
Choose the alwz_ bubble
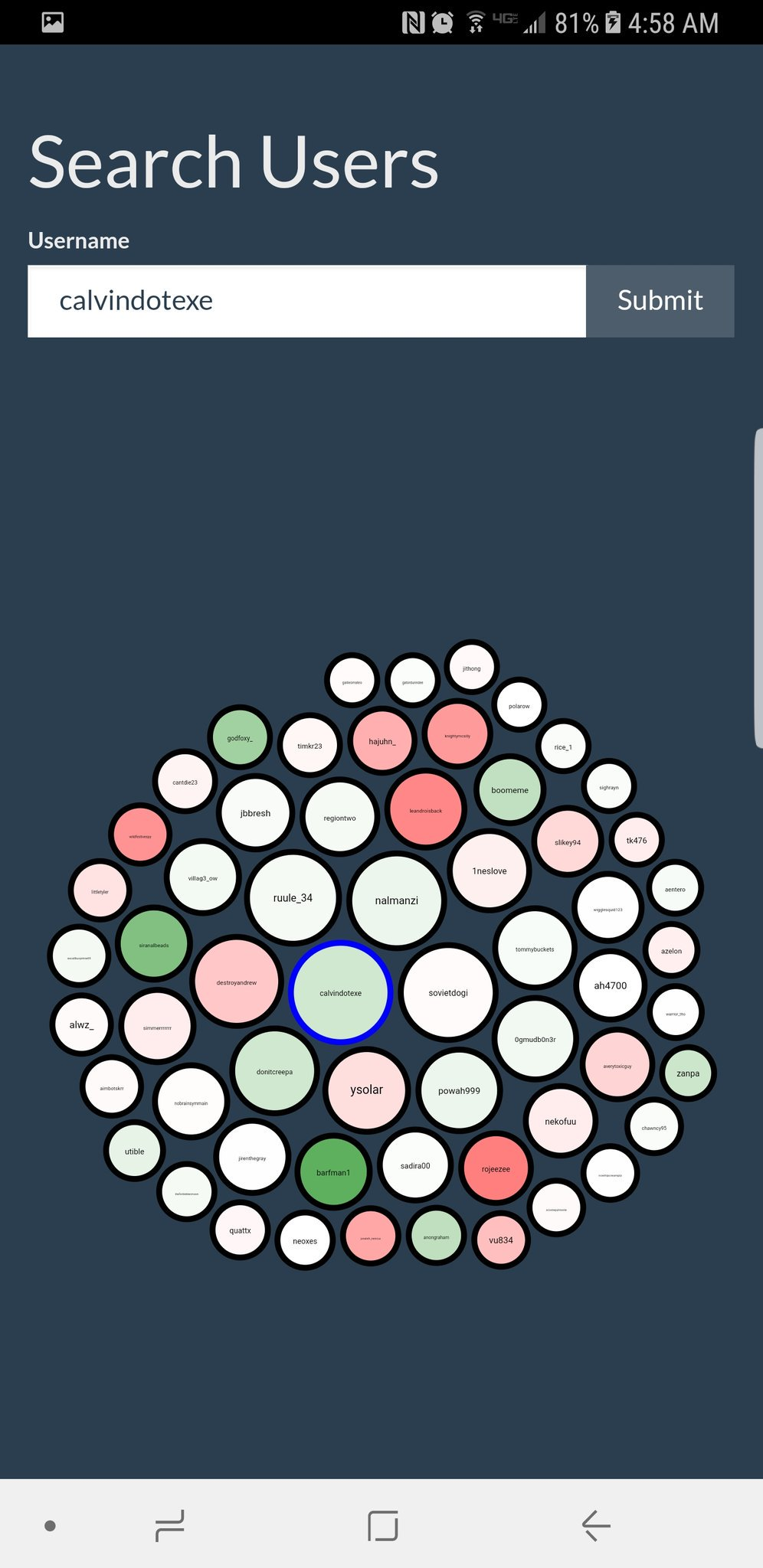point(81,1024)
